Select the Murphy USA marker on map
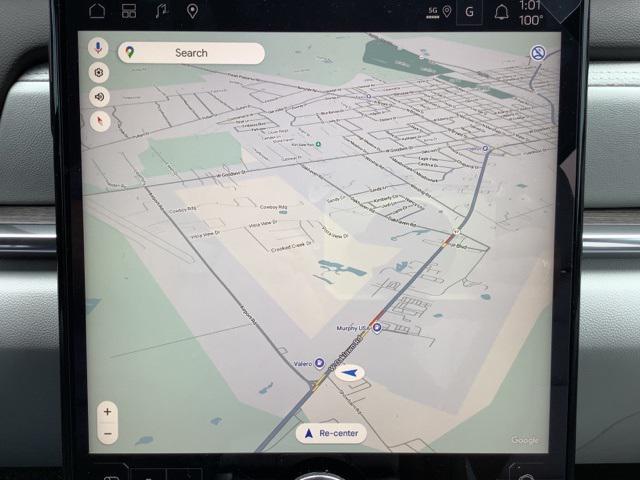Image resolution: width=640 pixels, height=480 pixels. pos(377,328)
